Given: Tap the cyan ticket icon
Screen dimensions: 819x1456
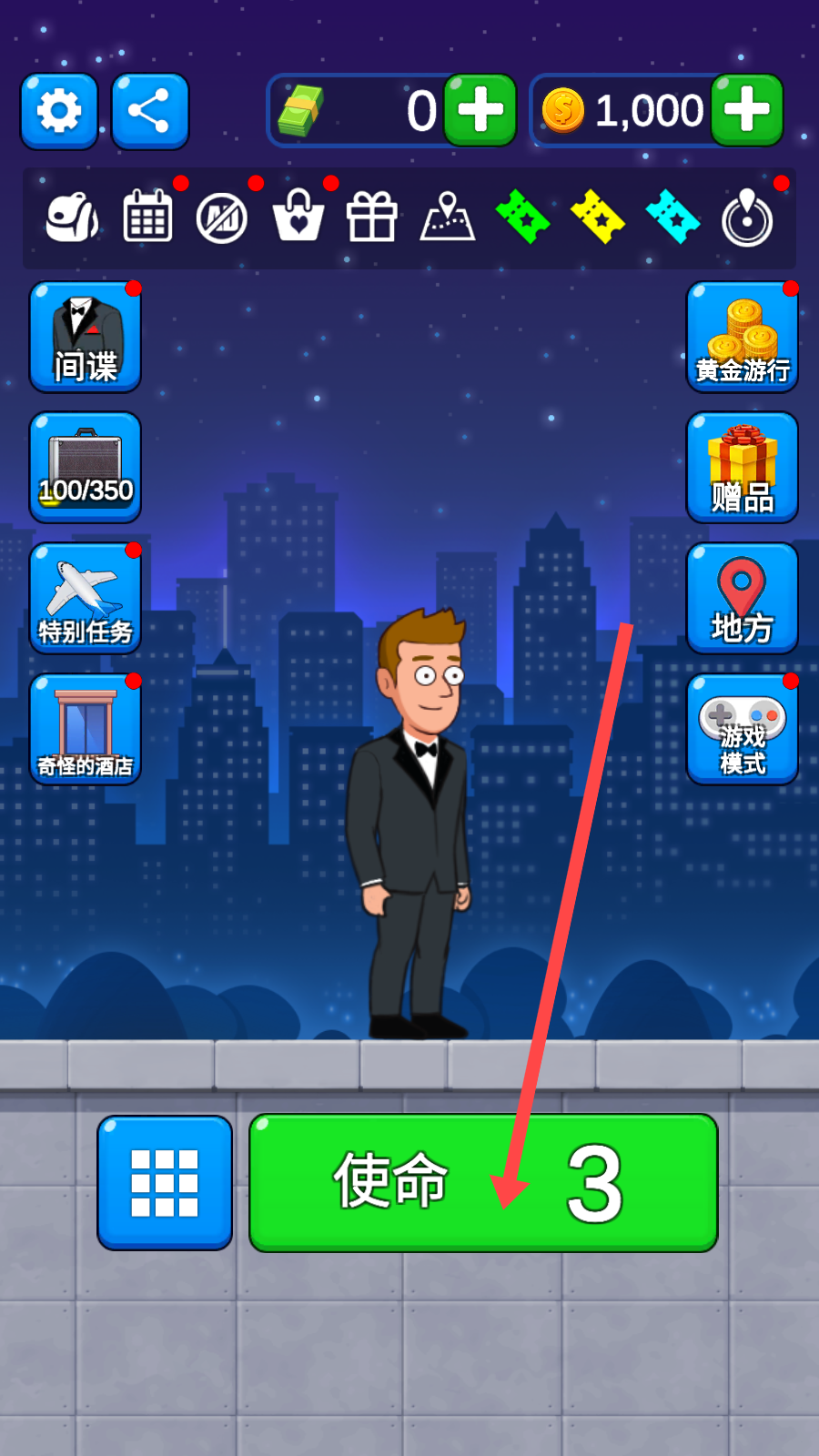Looking at the screenshot, I should 672,217.
